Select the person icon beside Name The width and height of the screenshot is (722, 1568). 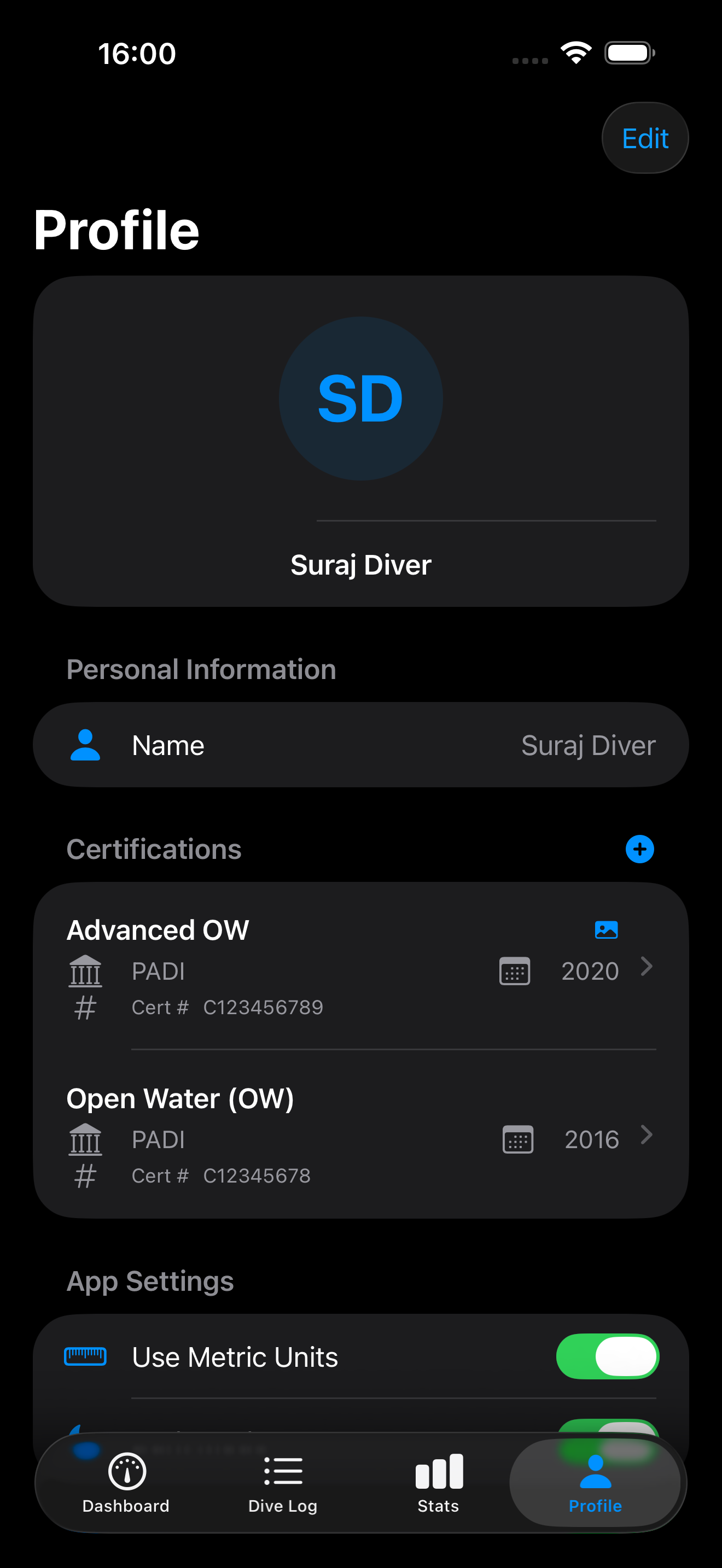pos(86,745)
